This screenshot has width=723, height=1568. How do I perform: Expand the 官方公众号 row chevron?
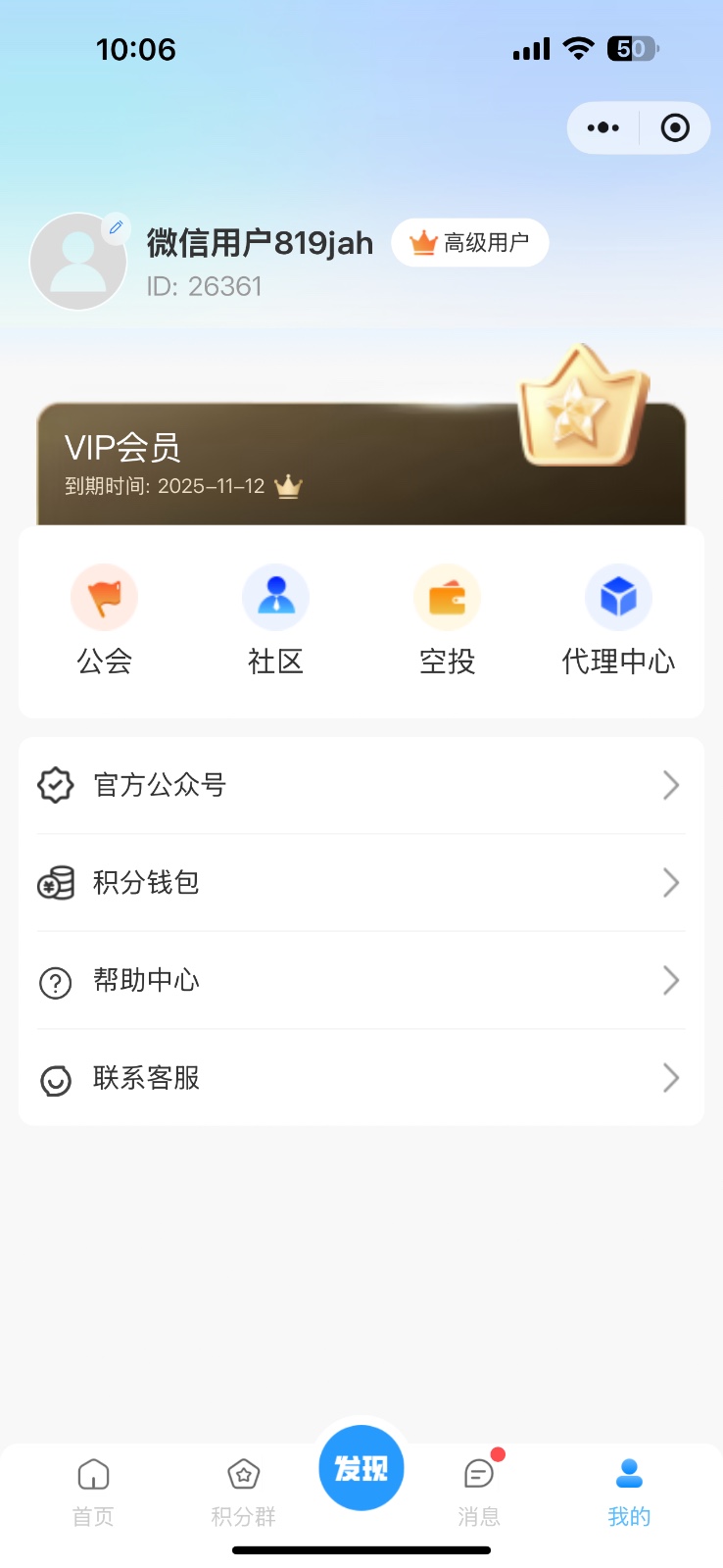pos(671,784)
